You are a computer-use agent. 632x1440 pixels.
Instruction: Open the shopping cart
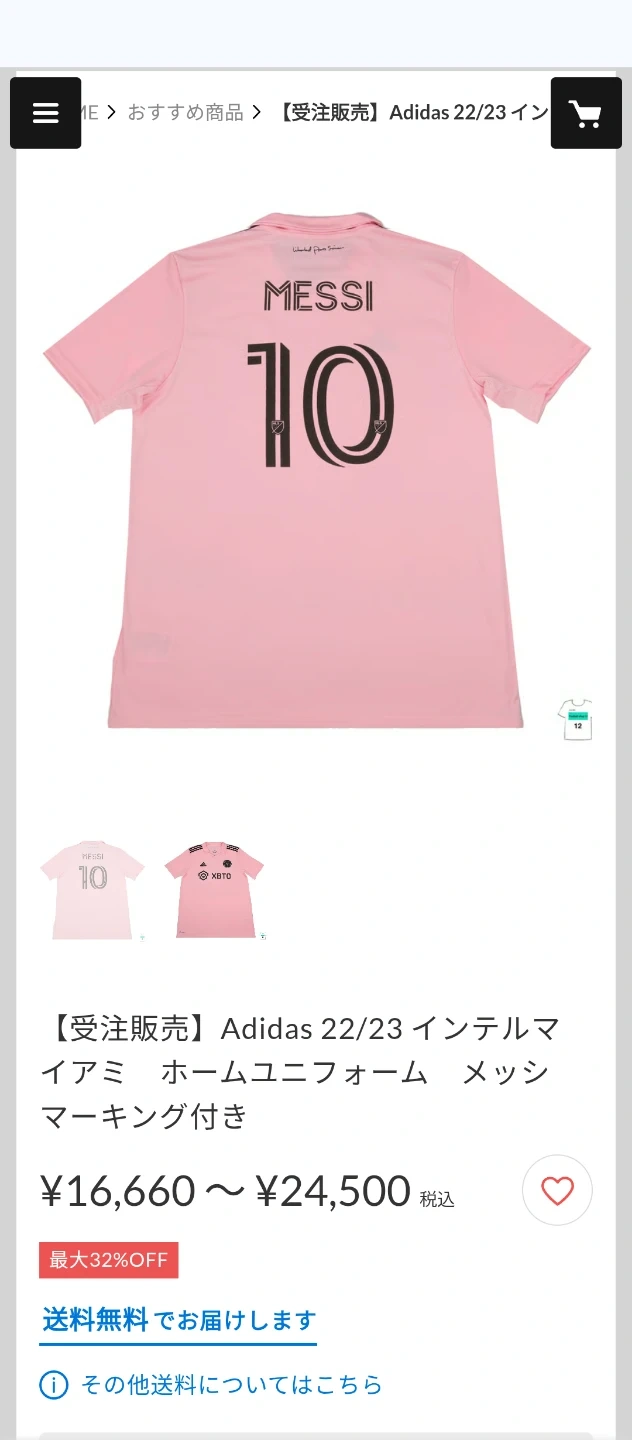(586, 113)
